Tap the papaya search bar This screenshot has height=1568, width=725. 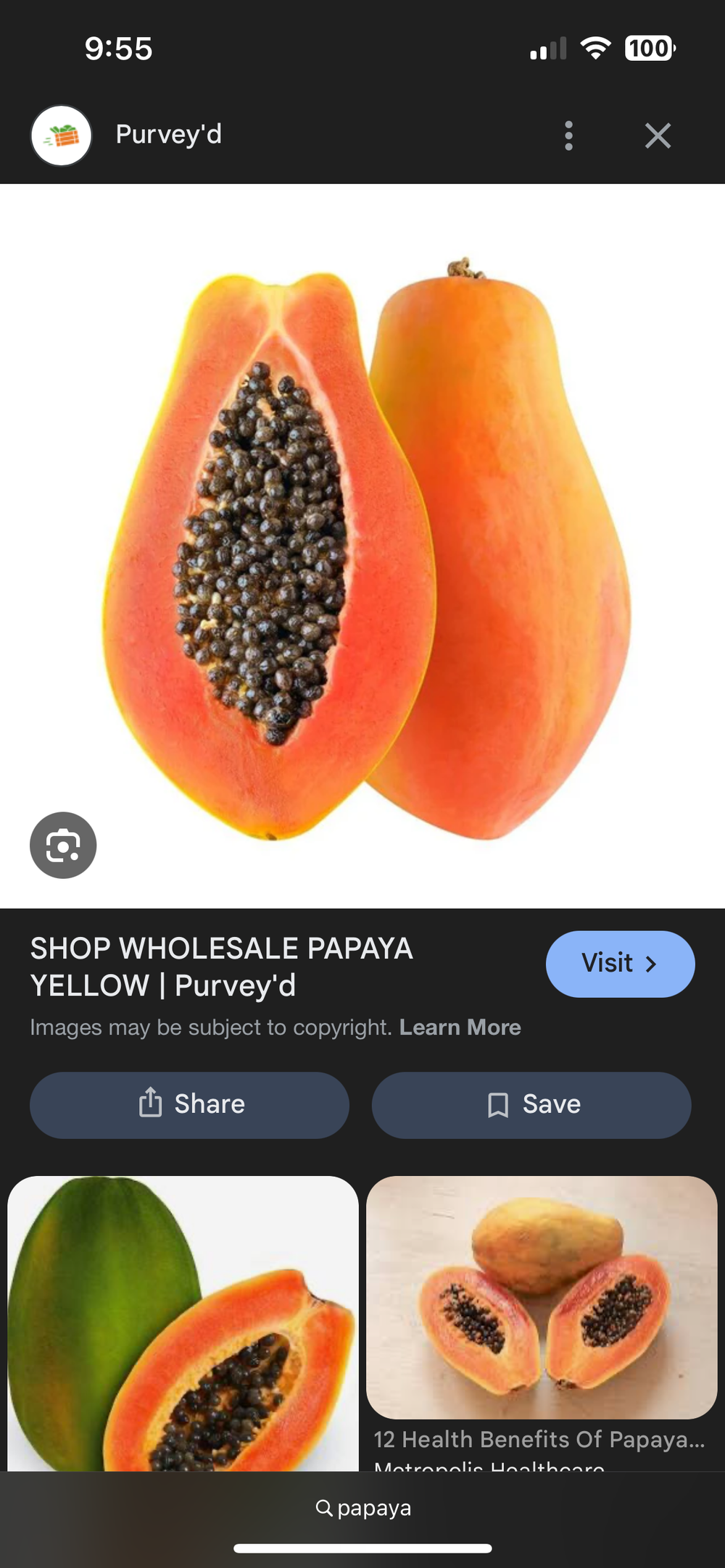[362, 1508]
